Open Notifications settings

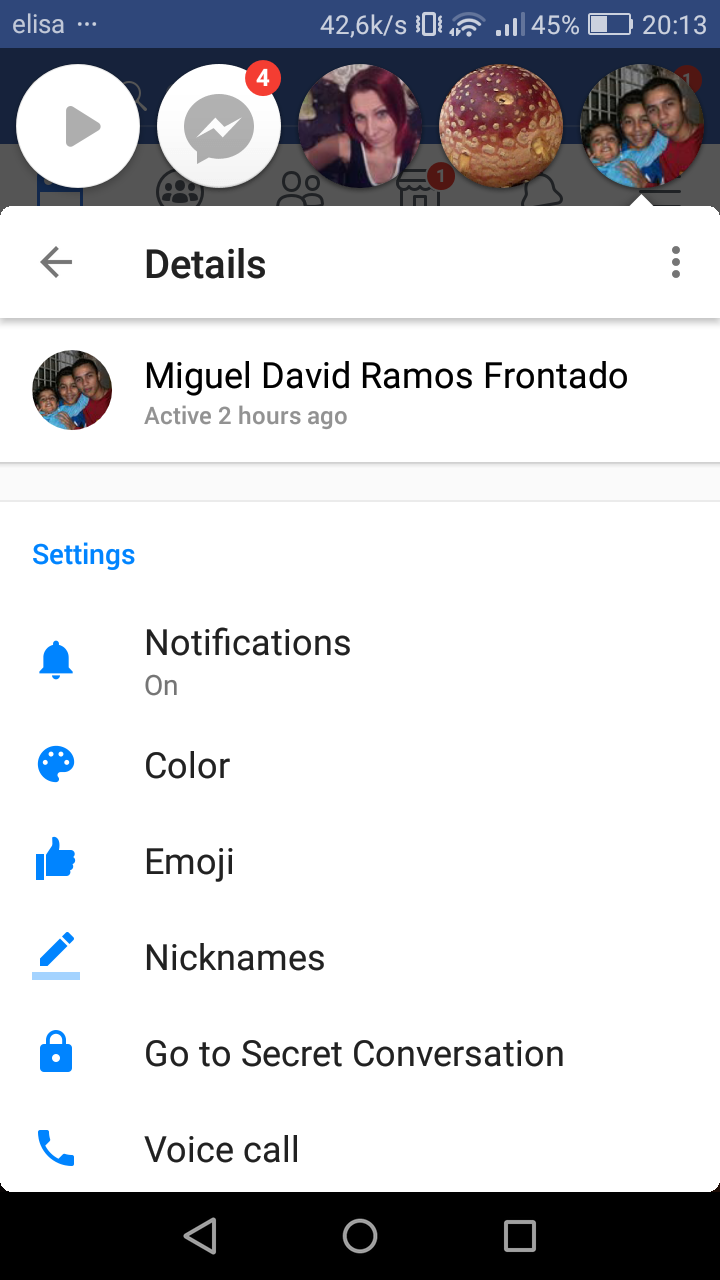pos(360,661)
